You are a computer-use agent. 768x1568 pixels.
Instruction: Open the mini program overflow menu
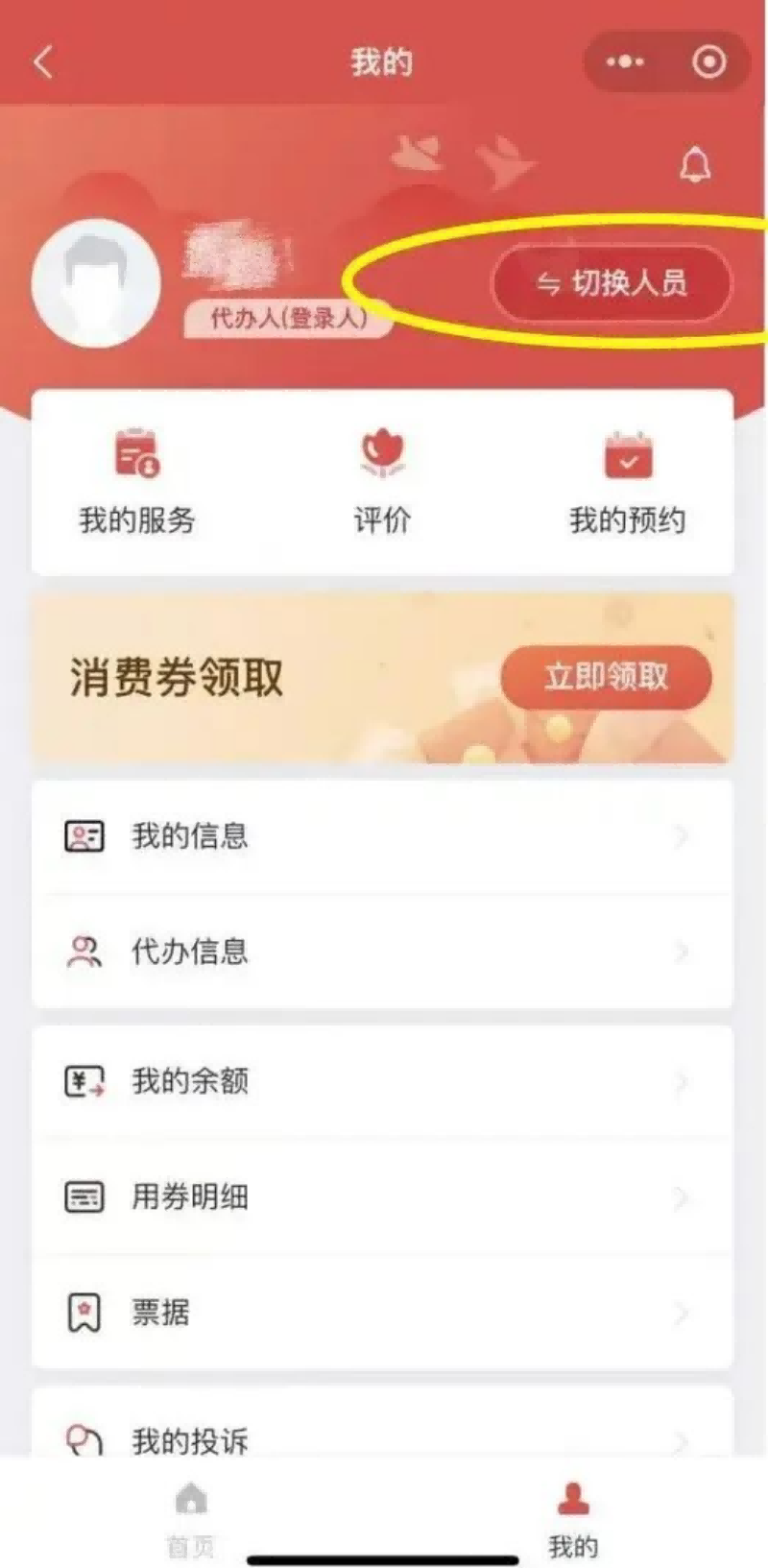tap(625, 62)
